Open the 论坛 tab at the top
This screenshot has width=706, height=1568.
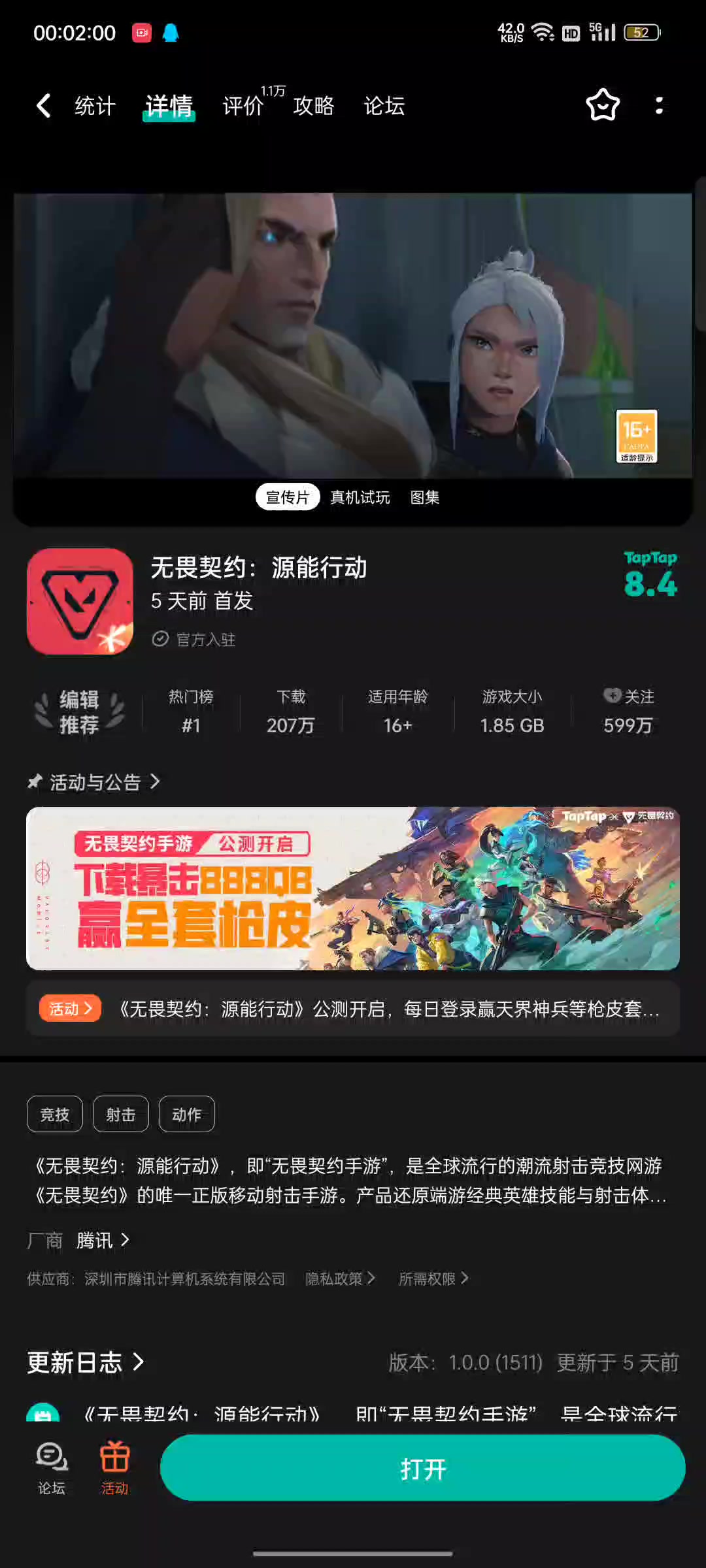coord(384,106)
